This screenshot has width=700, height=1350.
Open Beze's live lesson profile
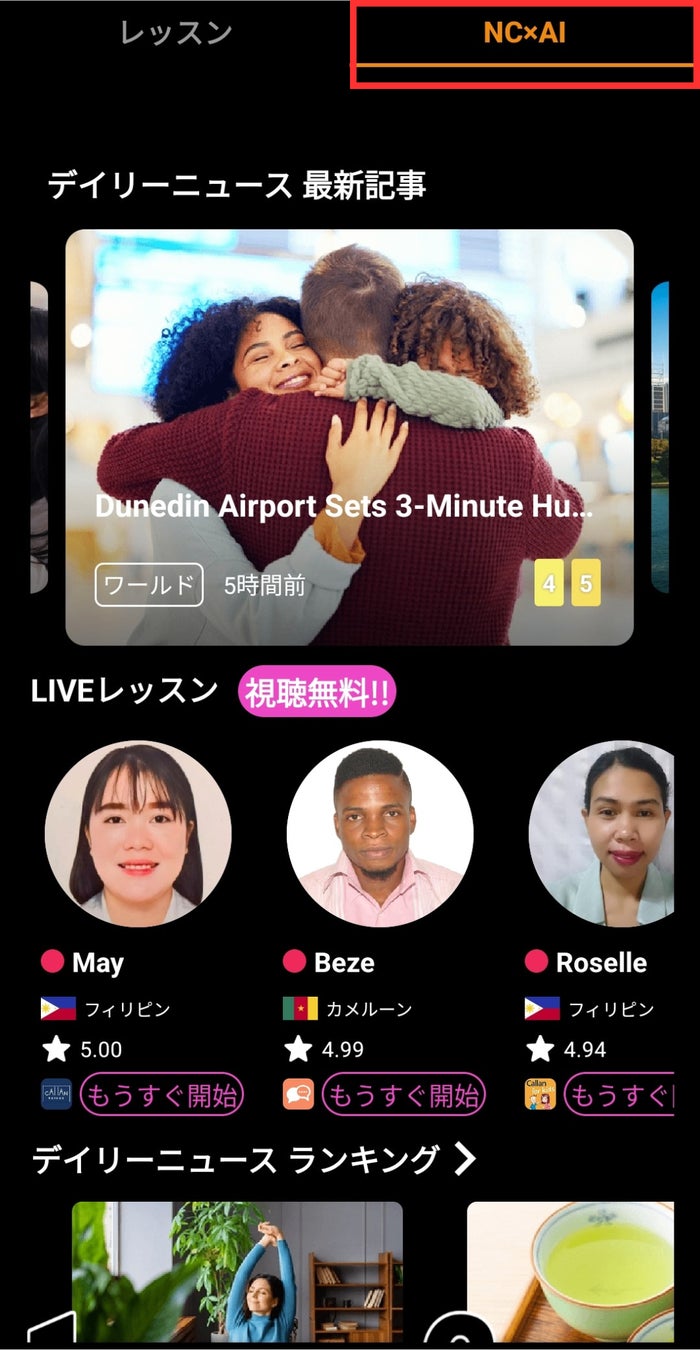380,834
